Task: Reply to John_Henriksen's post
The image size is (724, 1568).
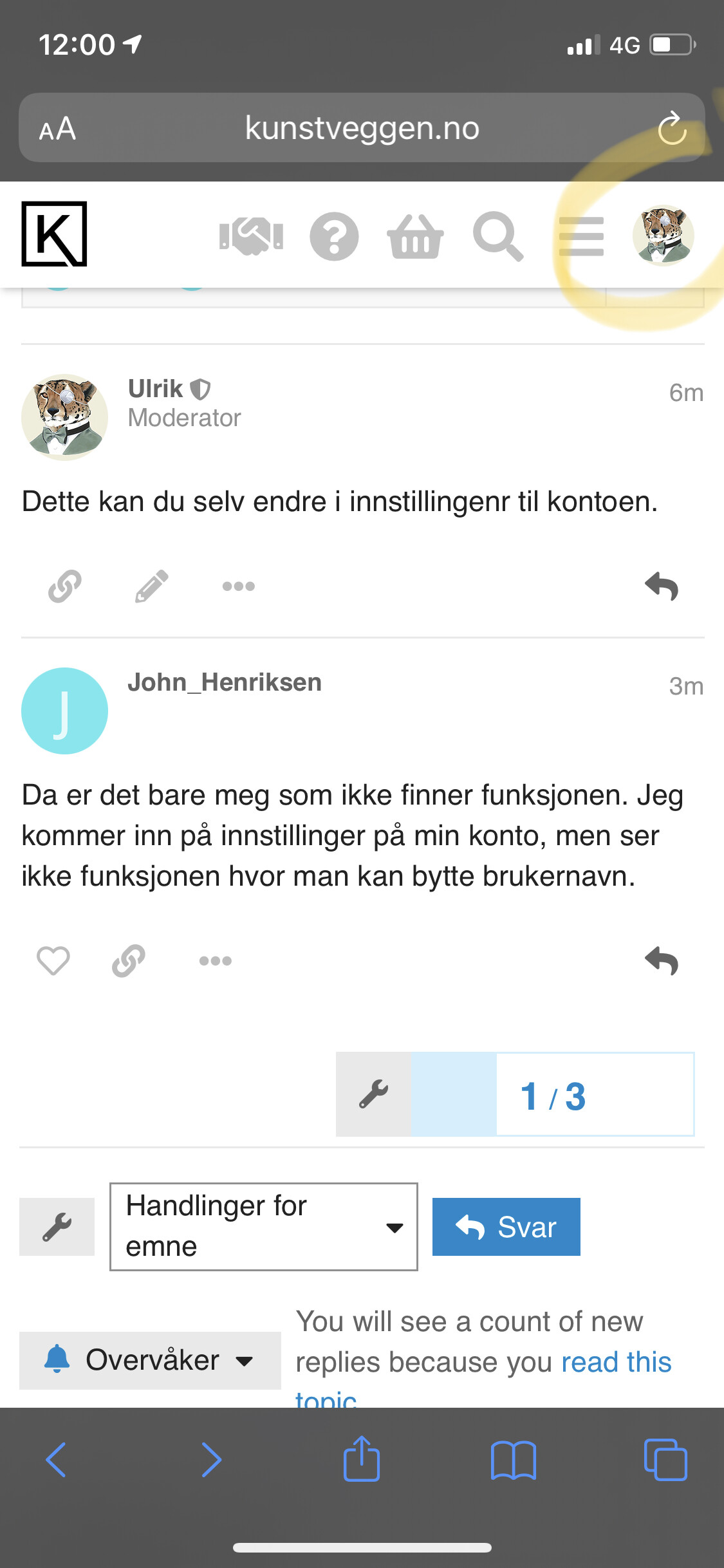Action: pyautogui.click(x=662, y=961)
